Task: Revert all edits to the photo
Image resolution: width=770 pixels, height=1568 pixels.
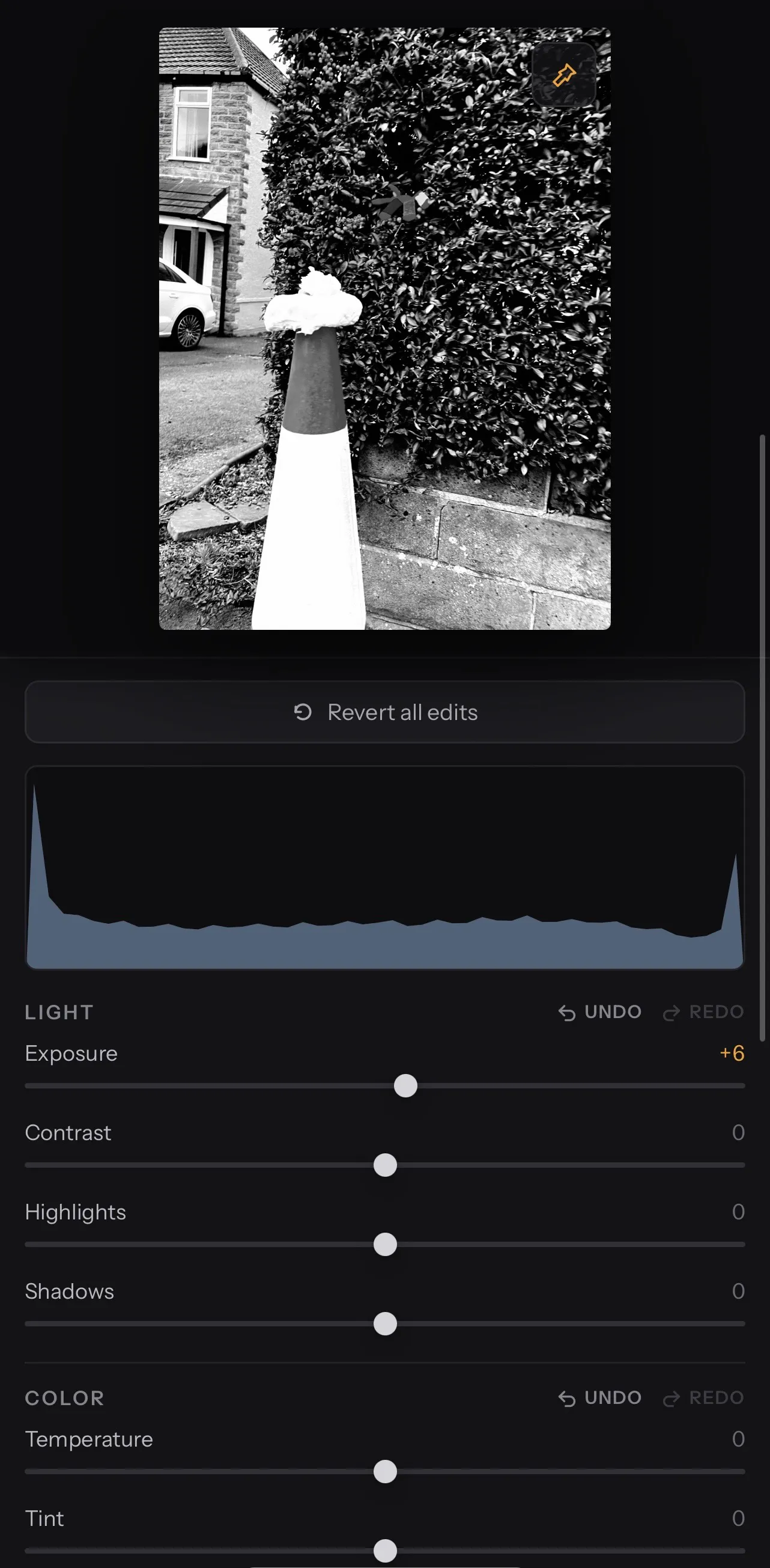Action: pos(385,712)
